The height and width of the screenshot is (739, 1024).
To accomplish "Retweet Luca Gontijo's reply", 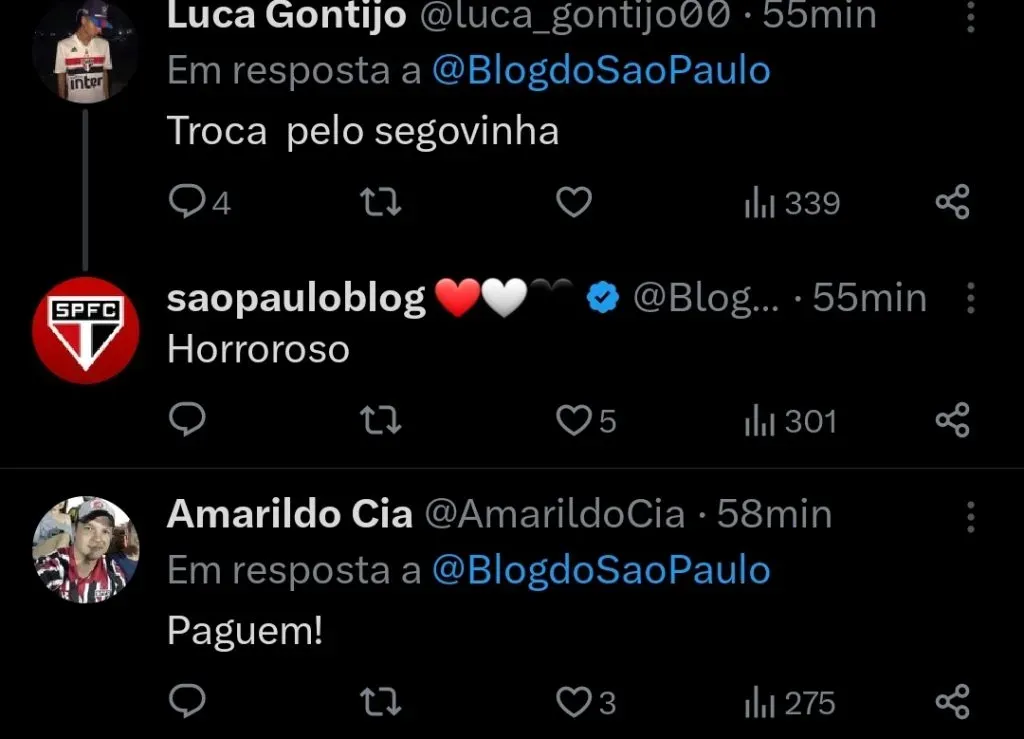I will 380,204.
